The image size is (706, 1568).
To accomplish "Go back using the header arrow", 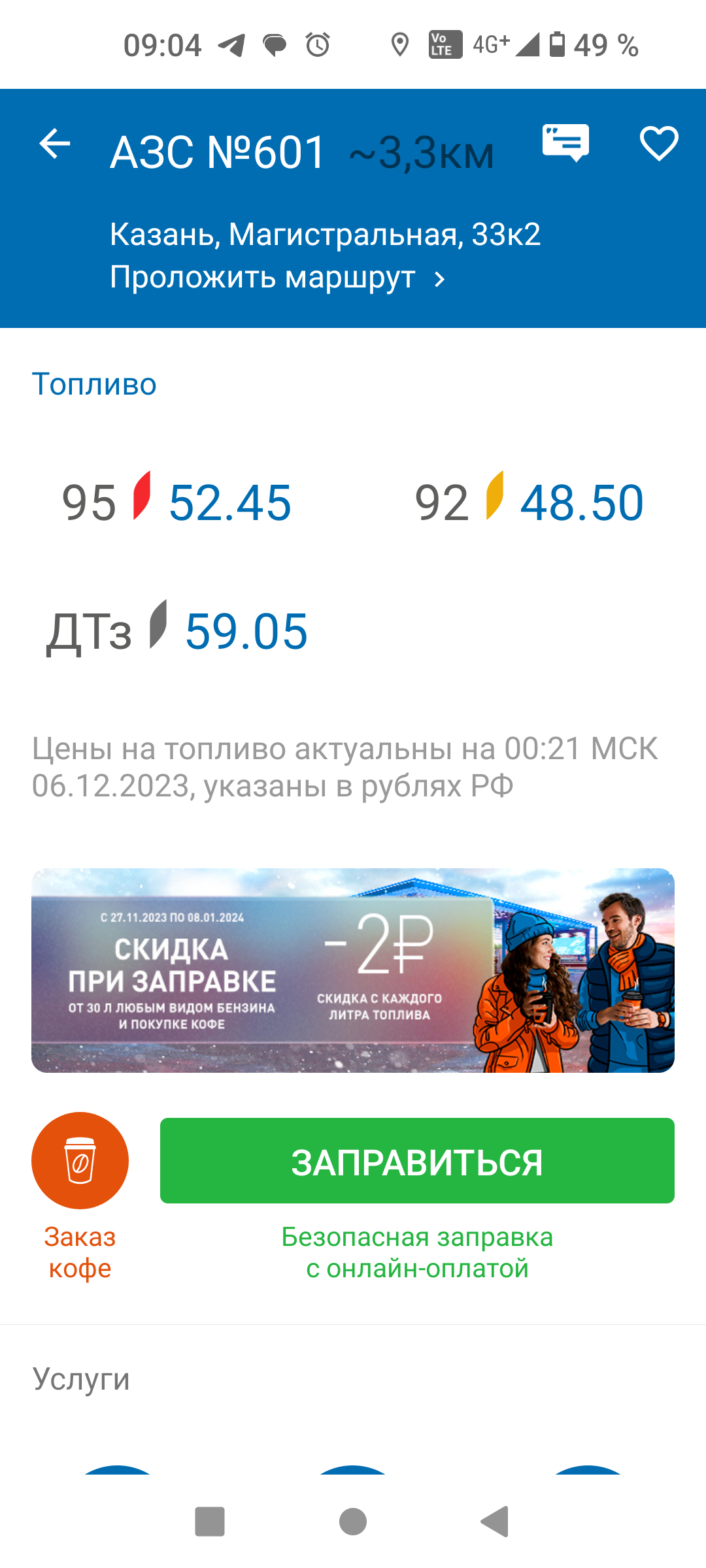I will (55, 144).
